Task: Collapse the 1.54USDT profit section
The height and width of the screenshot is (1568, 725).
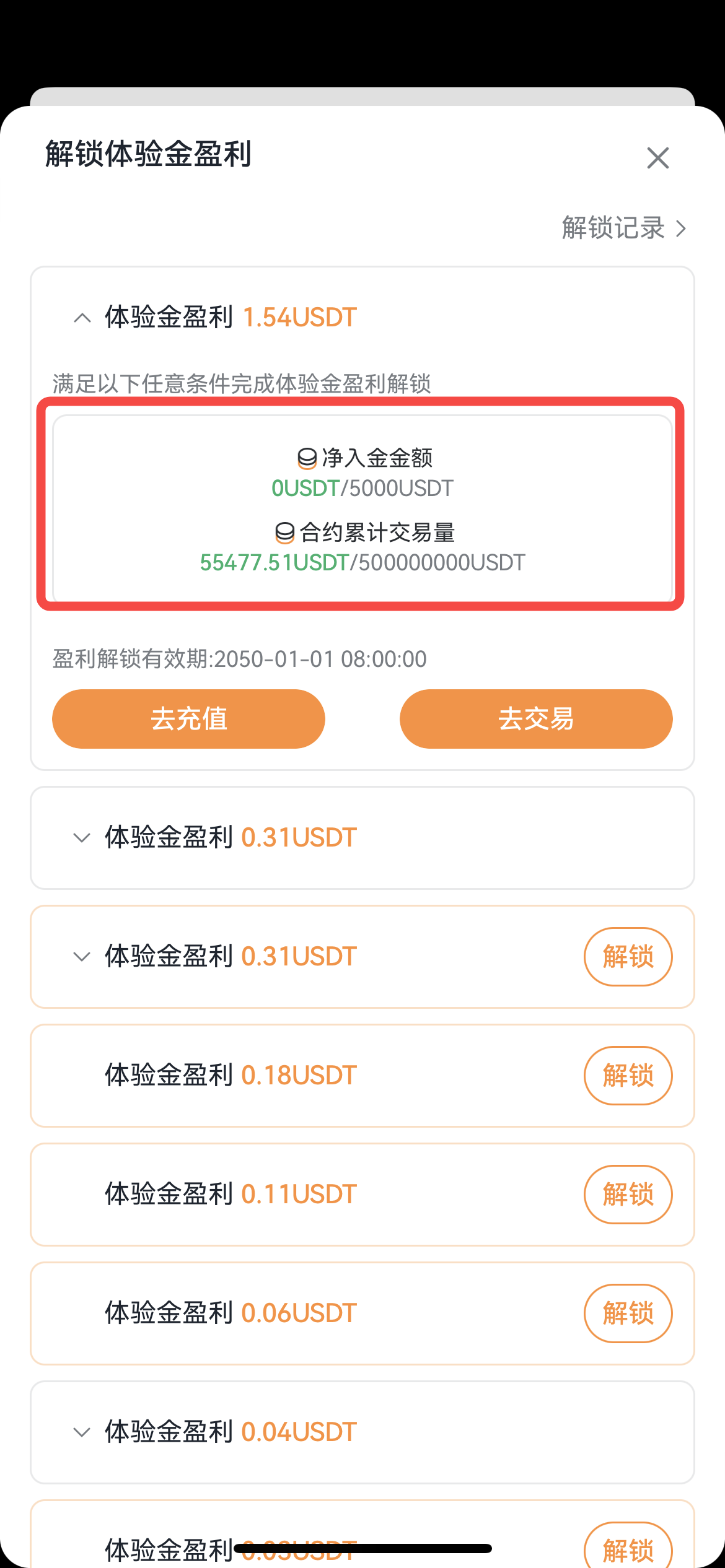Action: click(x=82, y=318)
